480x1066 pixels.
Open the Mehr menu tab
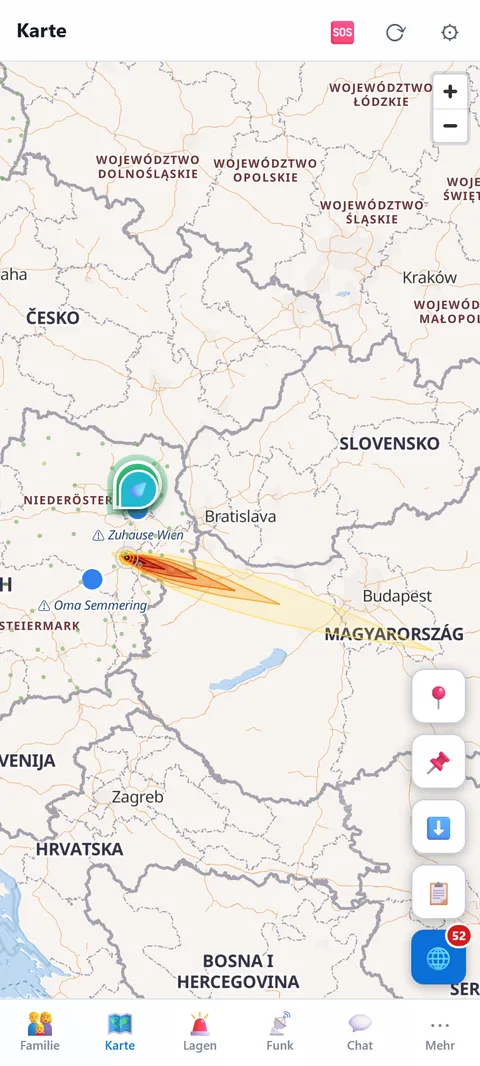(440, 1031)
